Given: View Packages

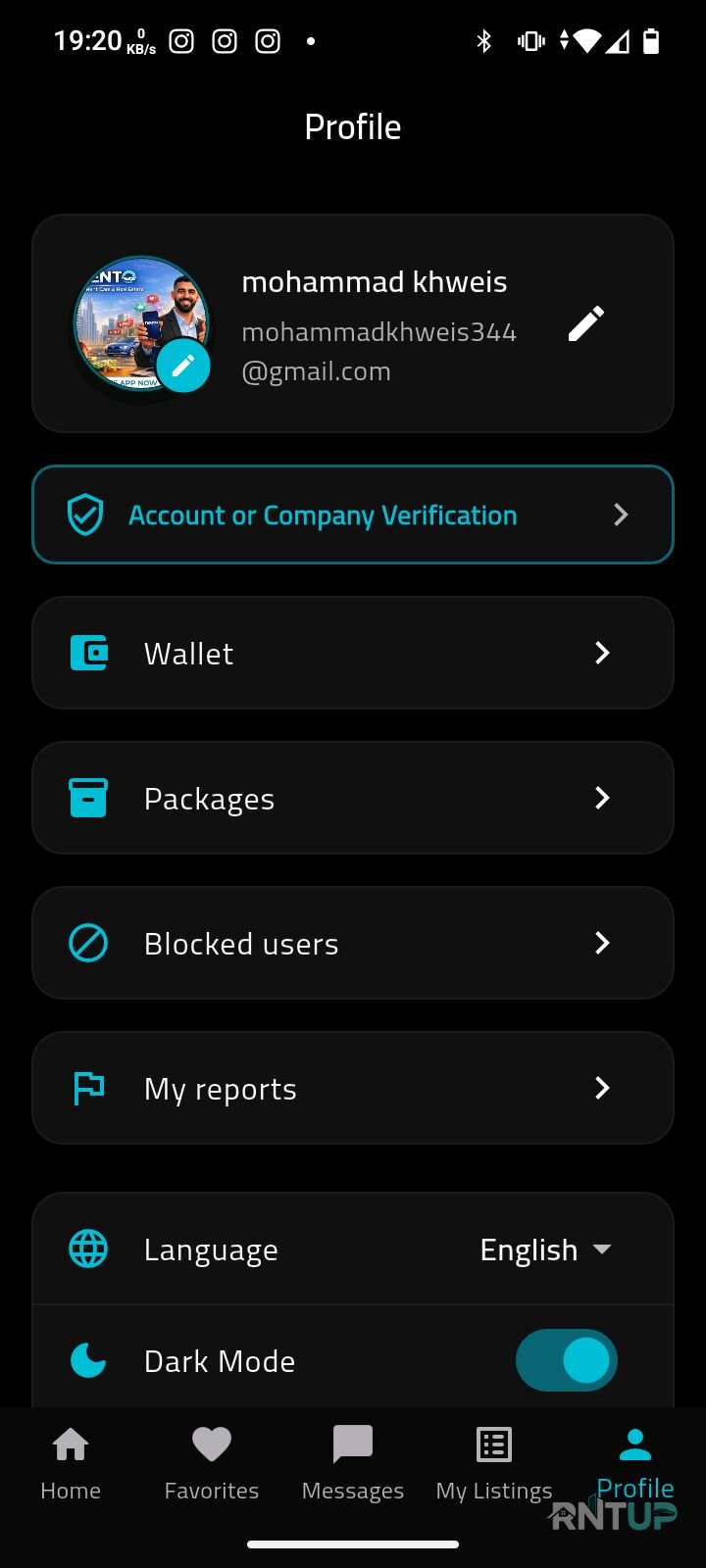Looking at the screenshot, I should pos(353,798).
